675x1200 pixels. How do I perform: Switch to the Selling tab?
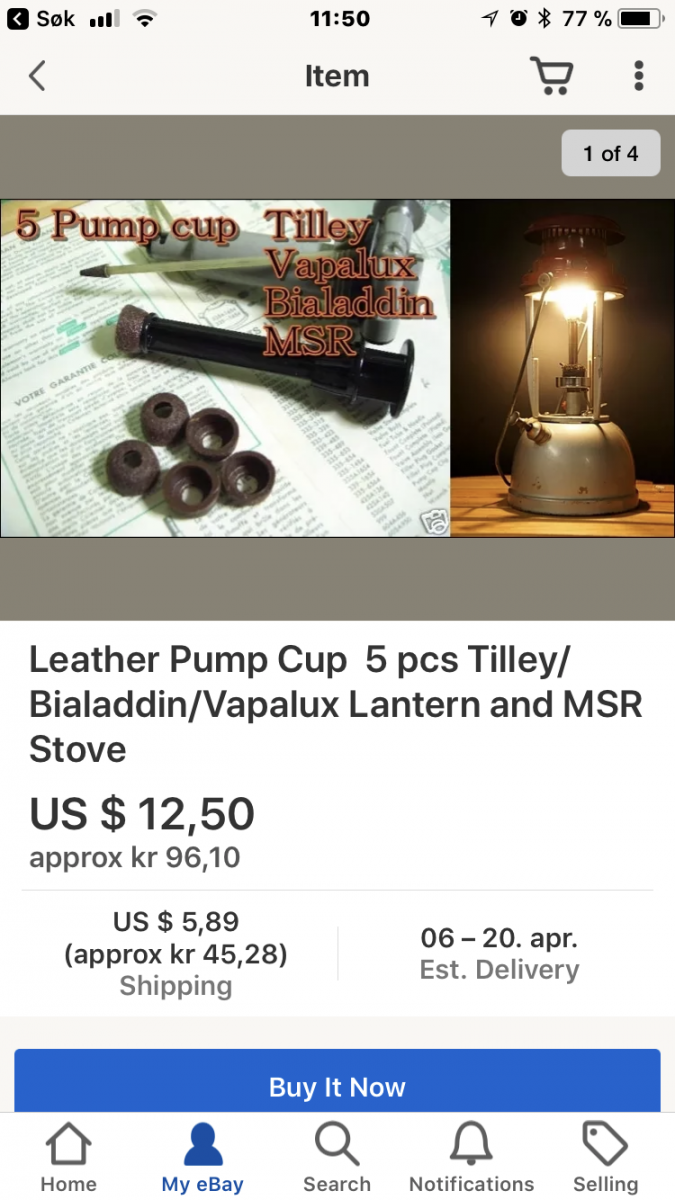pyautogui.click(x=605, y=1157)
